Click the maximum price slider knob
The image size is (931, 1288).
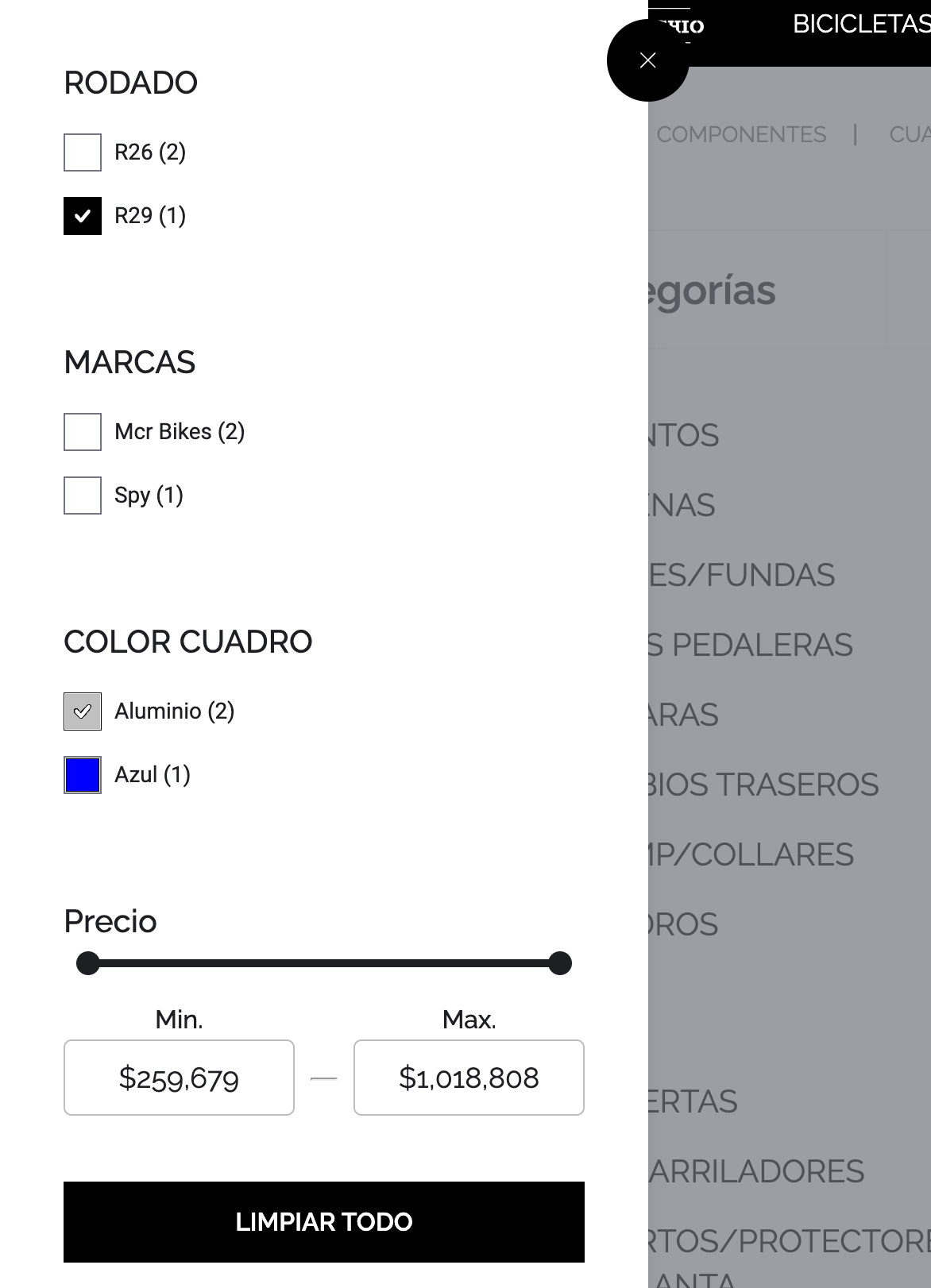tap(560, 963)
